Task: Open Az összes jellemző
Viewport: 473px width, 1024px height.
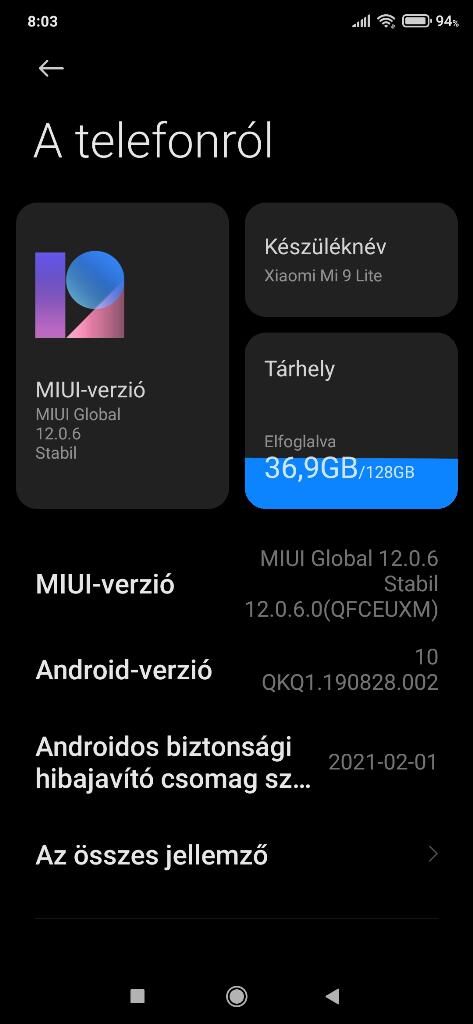Action: click(x=236, y=854)
